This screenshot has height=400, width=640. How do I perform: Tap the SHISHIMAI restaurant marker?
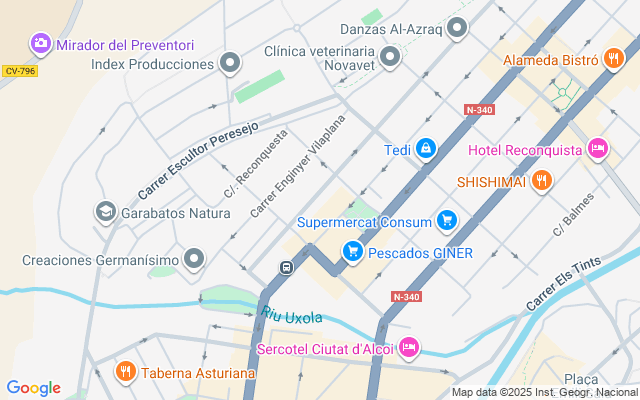[541, 181]
